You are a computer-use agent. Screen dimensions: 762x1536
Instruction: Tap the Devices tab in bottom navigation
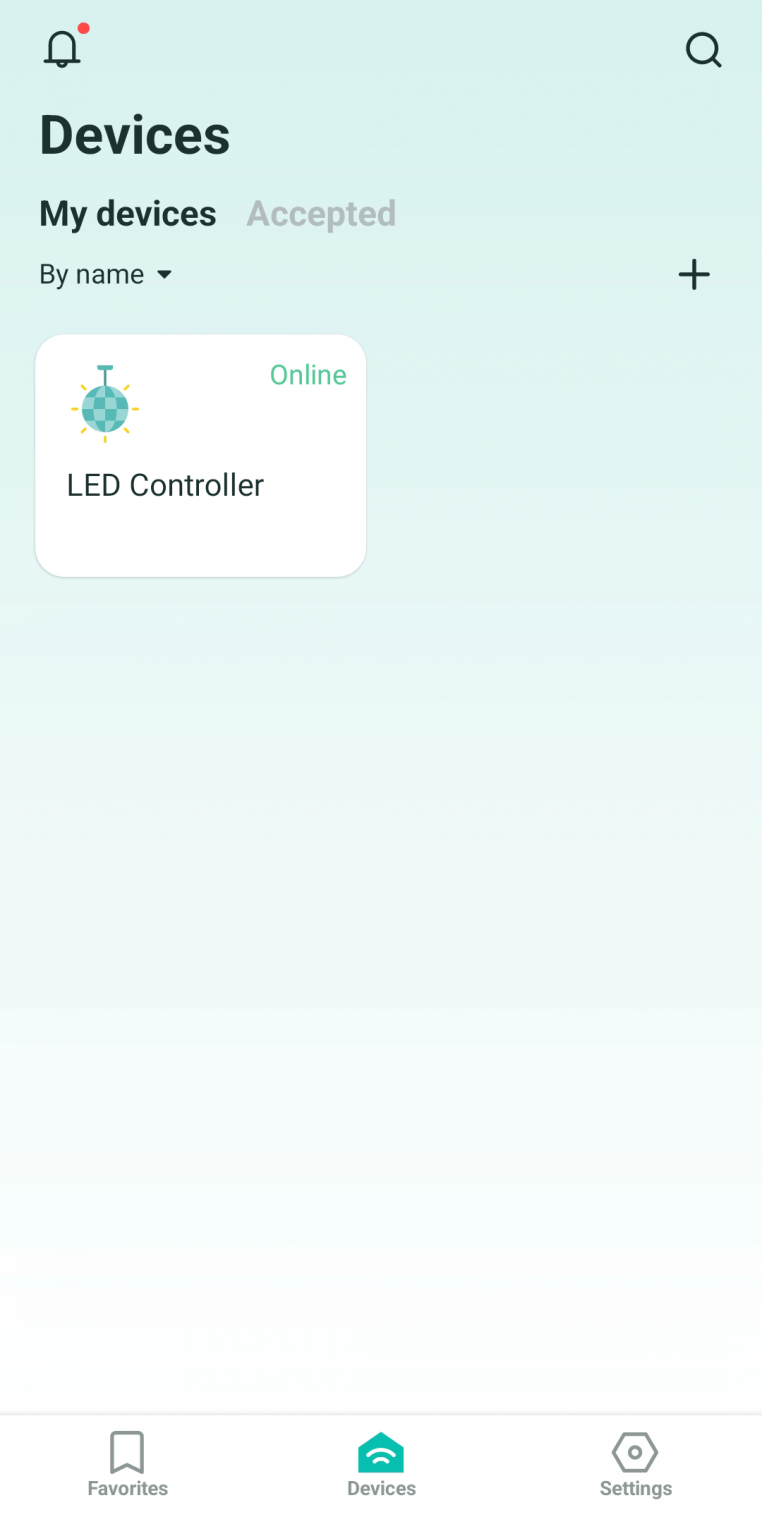pos(381,1465)
